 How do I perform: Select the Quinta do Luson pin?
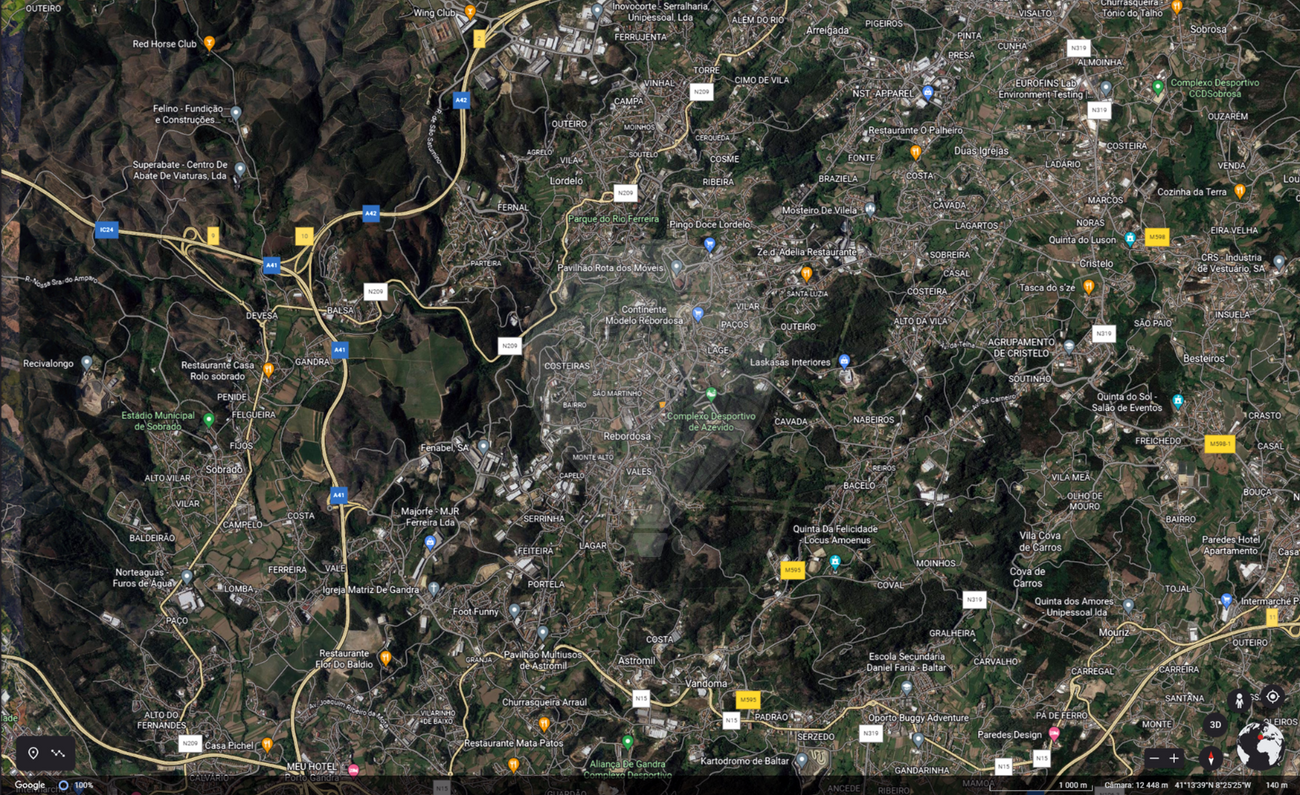[1129, 239]
